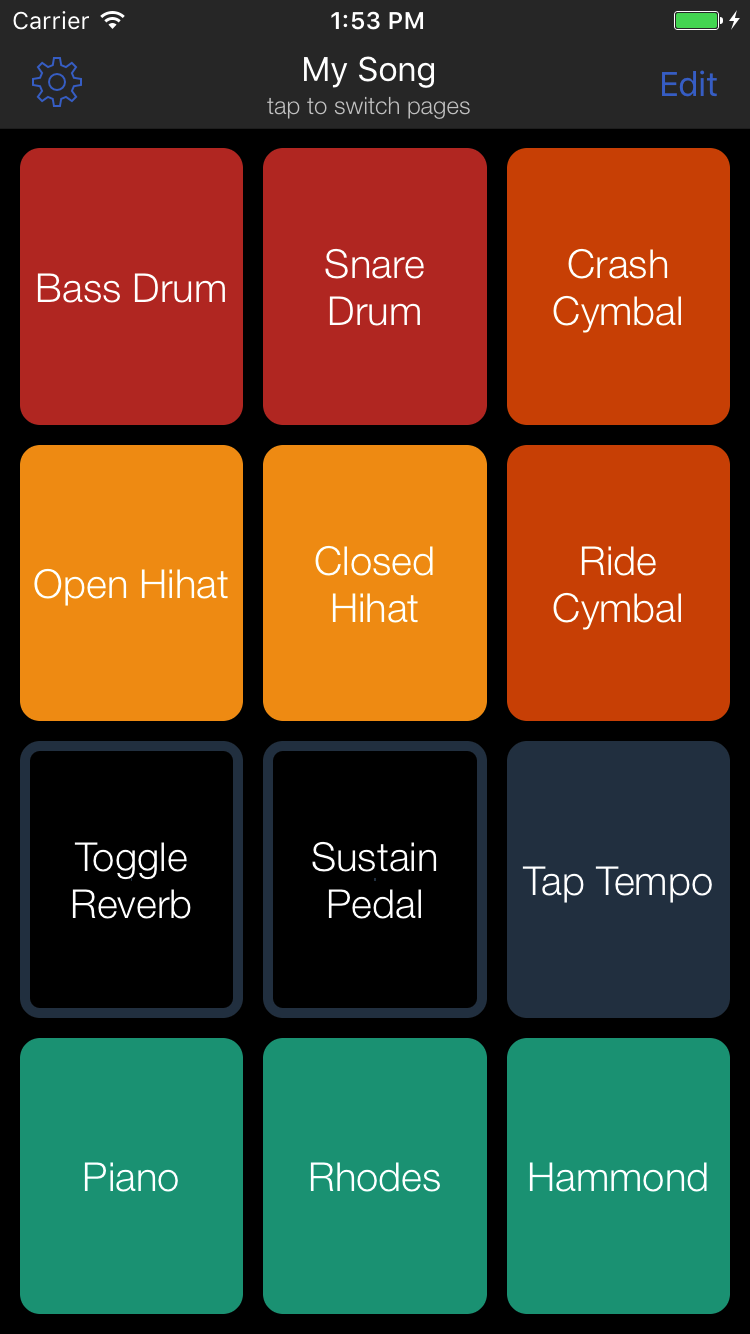This screenshot has height=1334, width=750.
Task: Play the Crash Cymbal pad
Action: [x=618, y=287]
